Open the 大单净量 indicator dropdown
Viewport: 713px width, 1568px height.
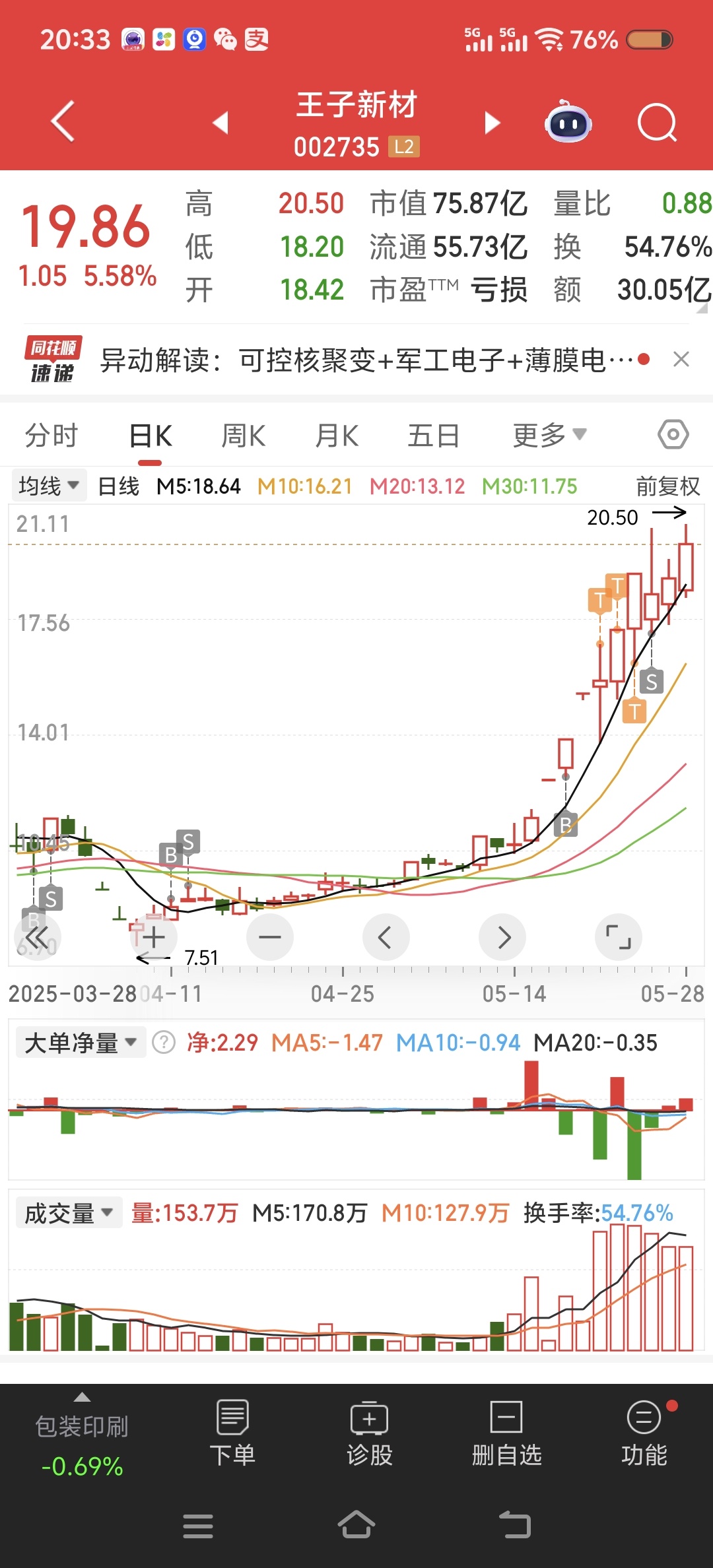coord(80,1043)
